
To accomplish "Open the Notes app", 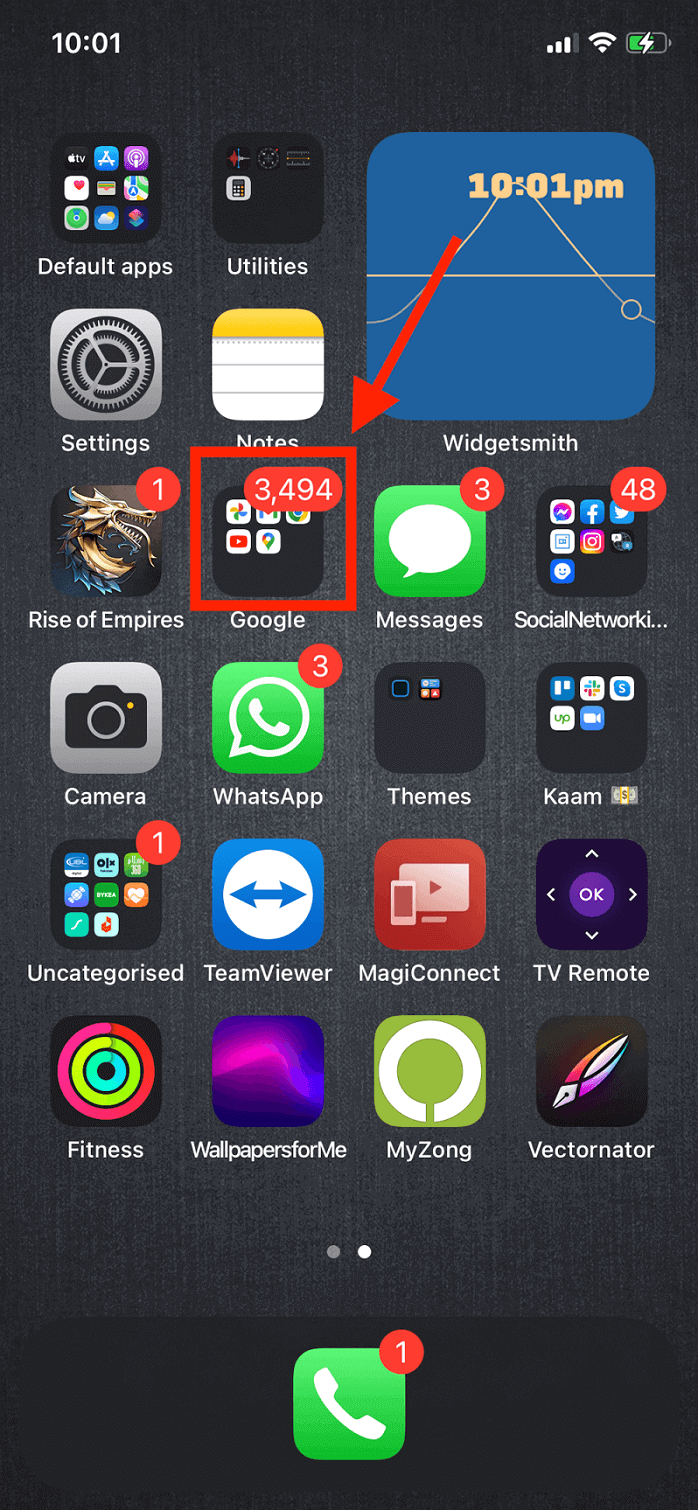I will pyautogui.click(x=267, y=364).
